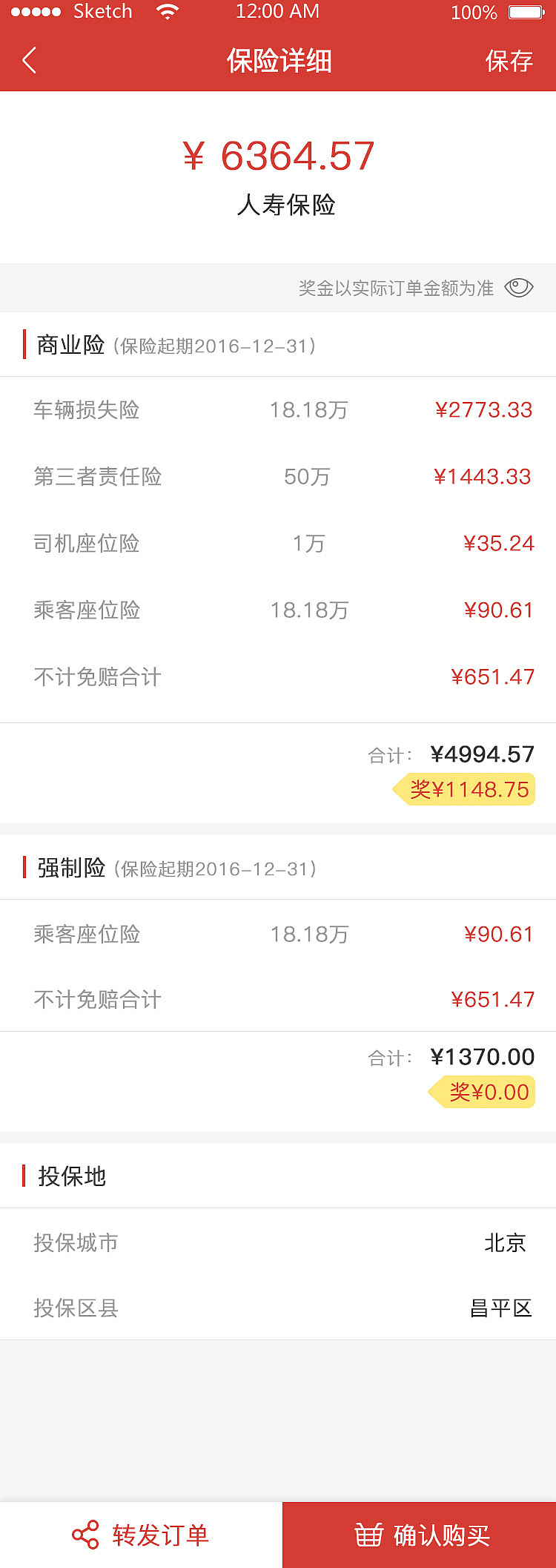Screen dimensions: 556x1568
Task: Tap the battery indicator in the status bar
Action: pyautogui.click(x=523, y=12)
